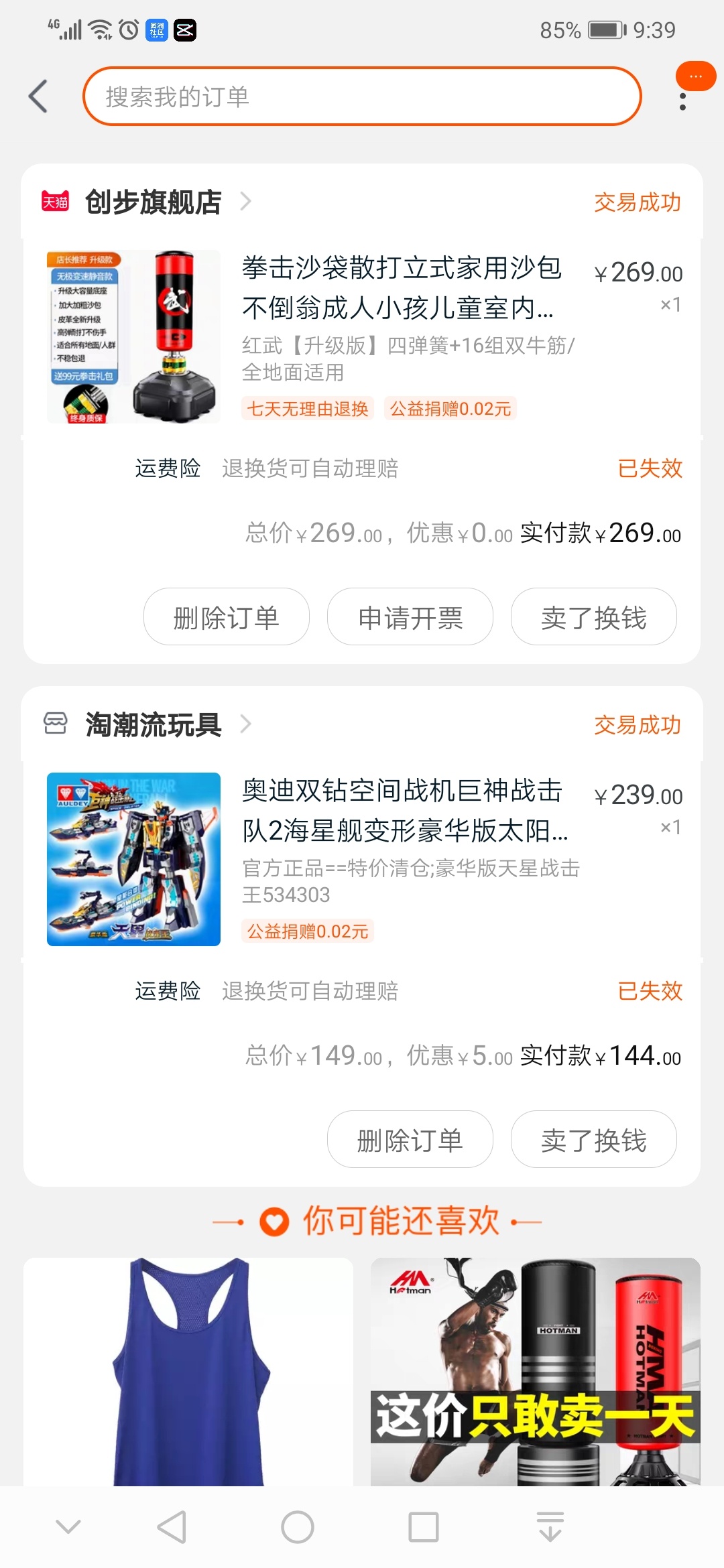
Task: Go back from the order list
Action: 39,96
